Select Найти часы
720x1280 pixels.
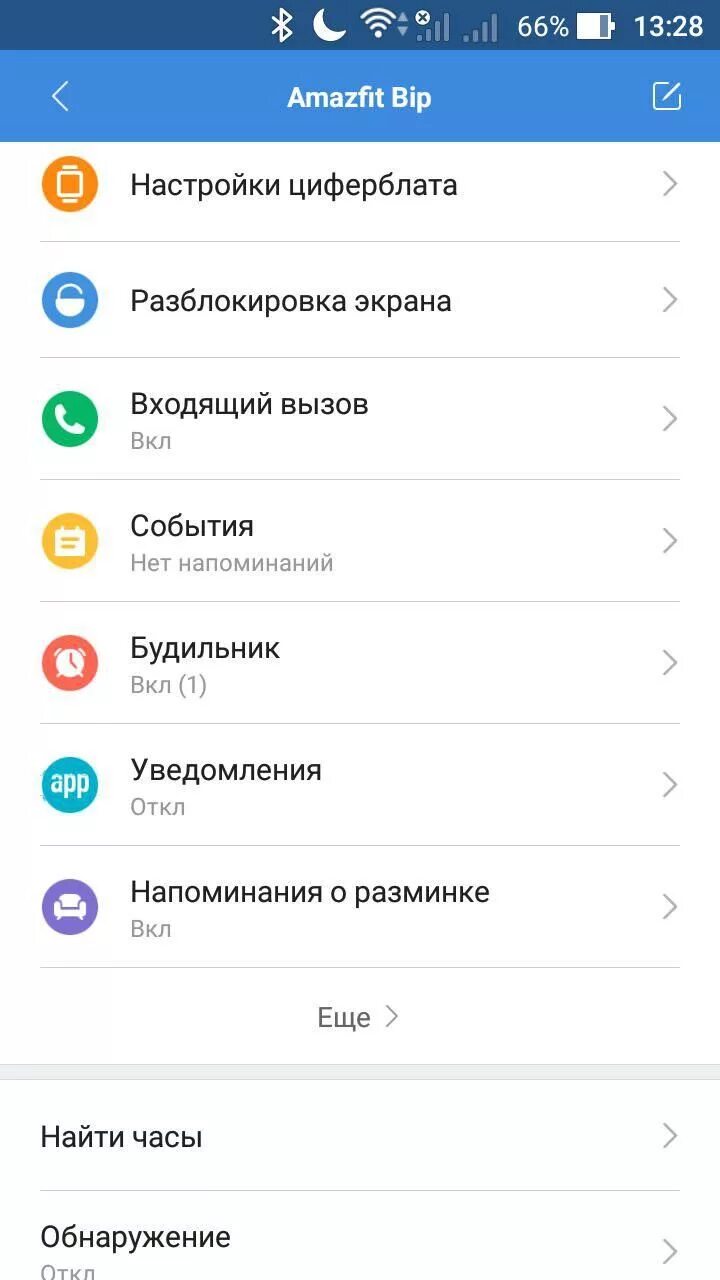360,1137
